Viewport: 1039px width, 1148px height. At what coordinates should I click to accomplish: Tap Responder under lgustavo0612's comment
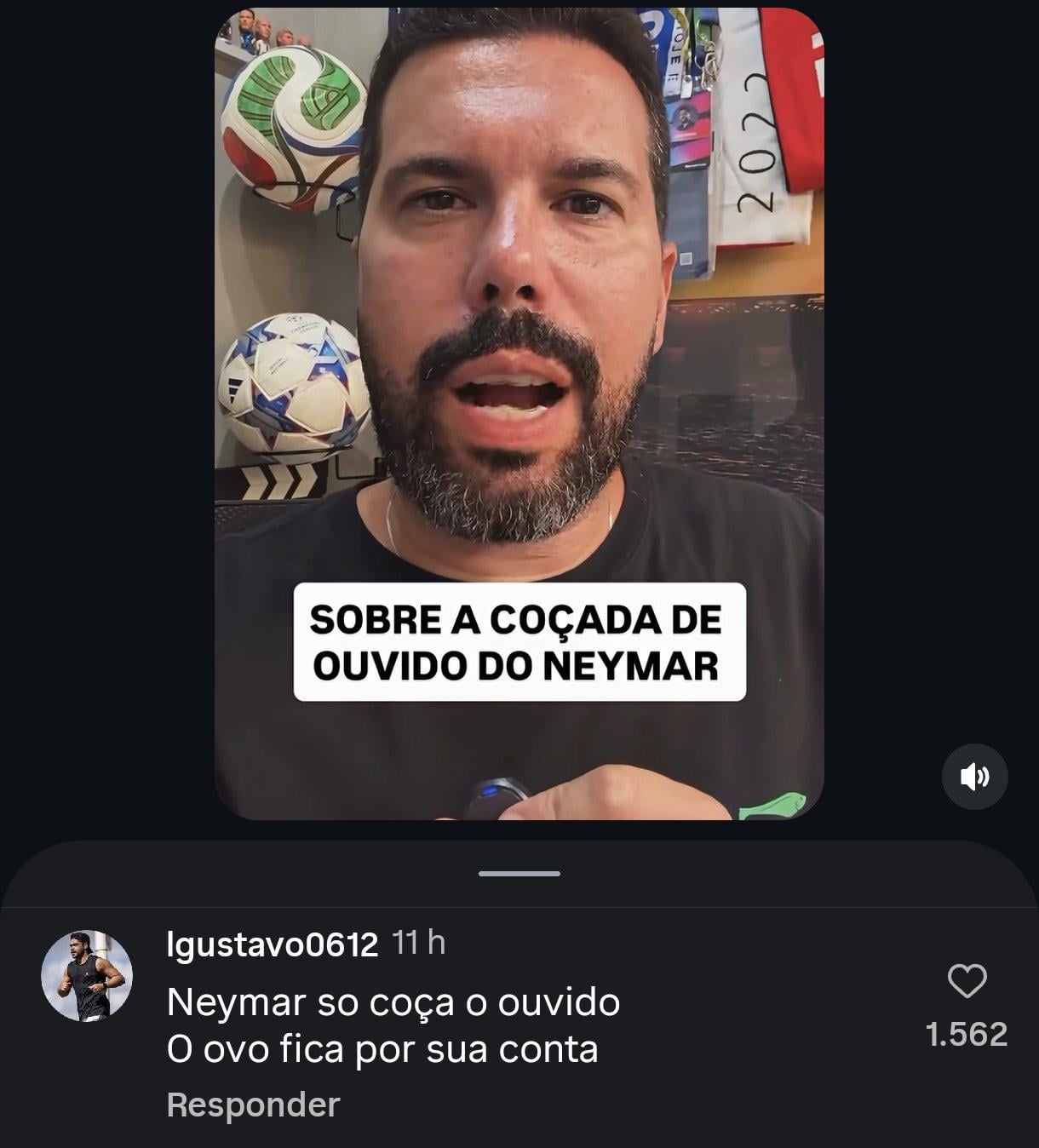pyautogui.click(x=253, y=1105)
